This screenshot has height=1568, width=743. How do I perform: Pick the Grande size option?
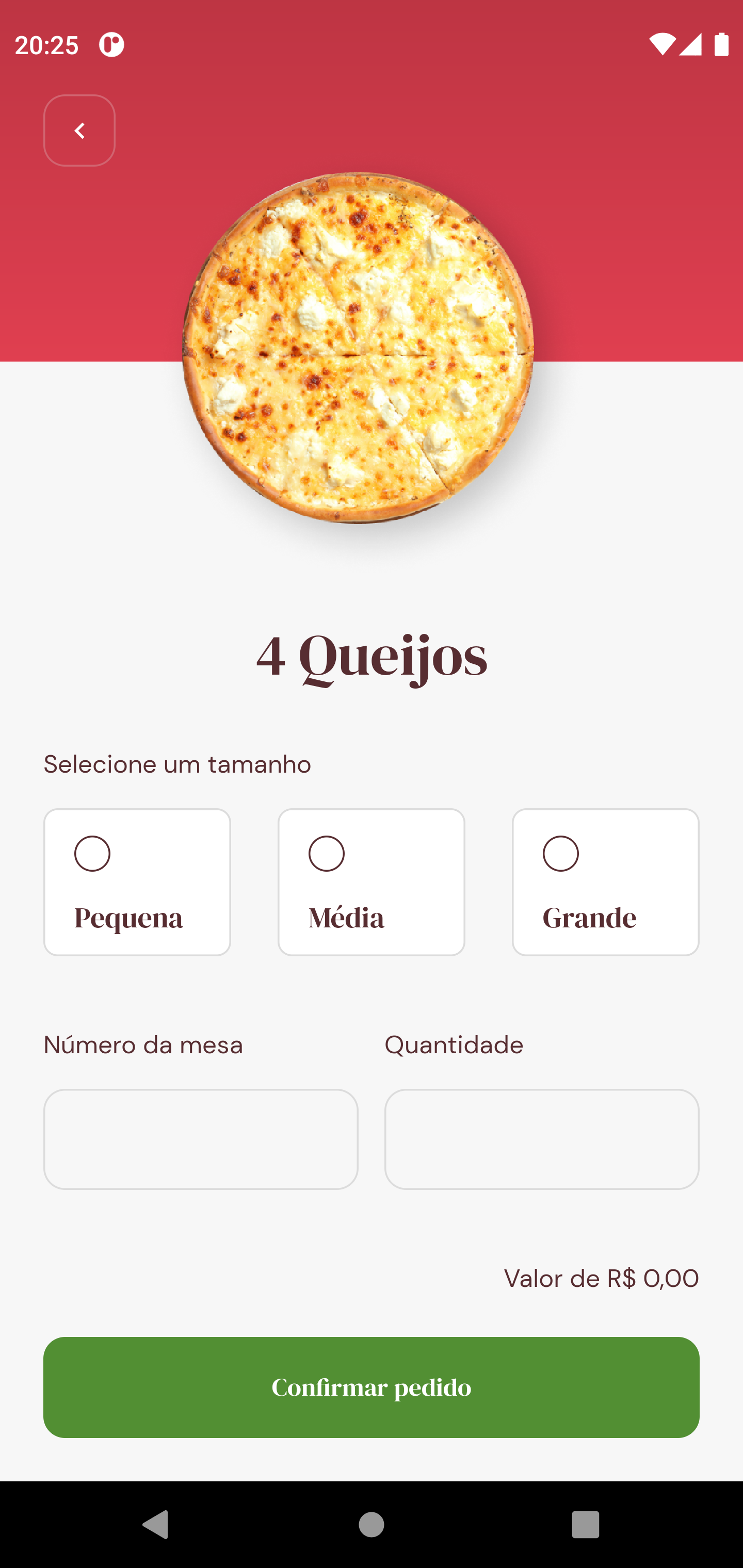coord(605,881)
